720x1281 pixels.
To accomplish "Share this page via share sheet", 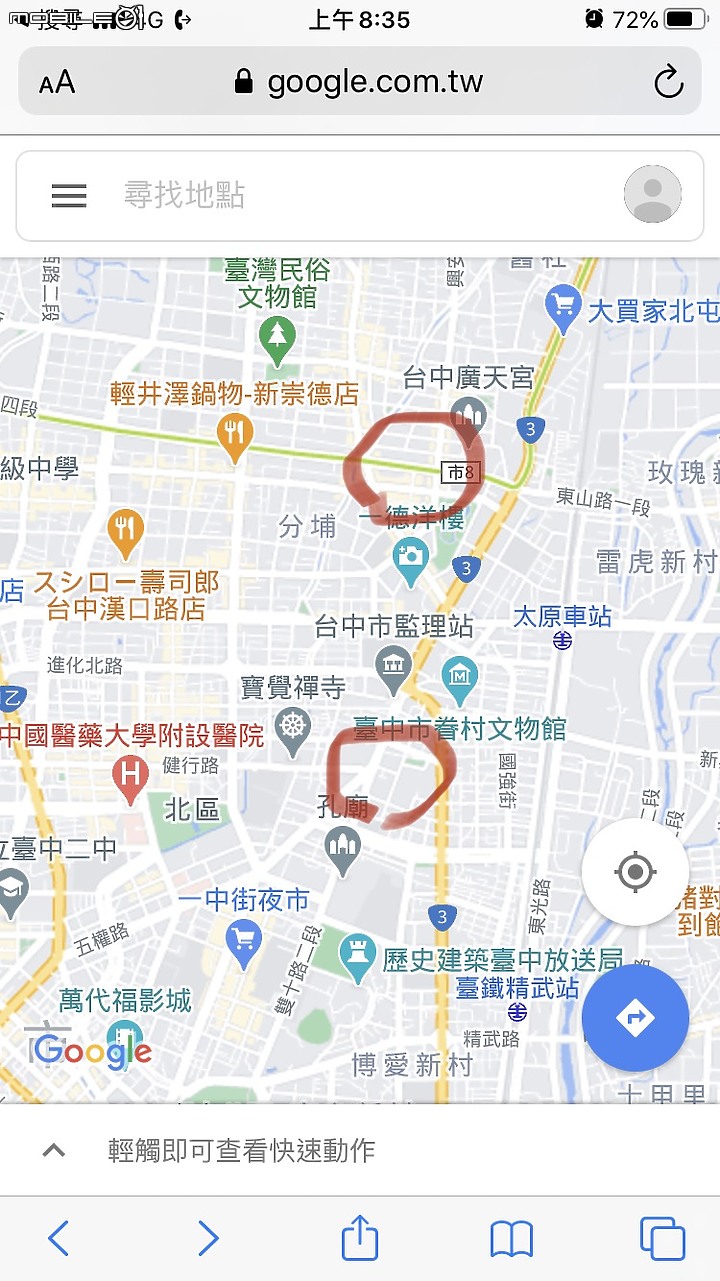I will (360, 1239).
